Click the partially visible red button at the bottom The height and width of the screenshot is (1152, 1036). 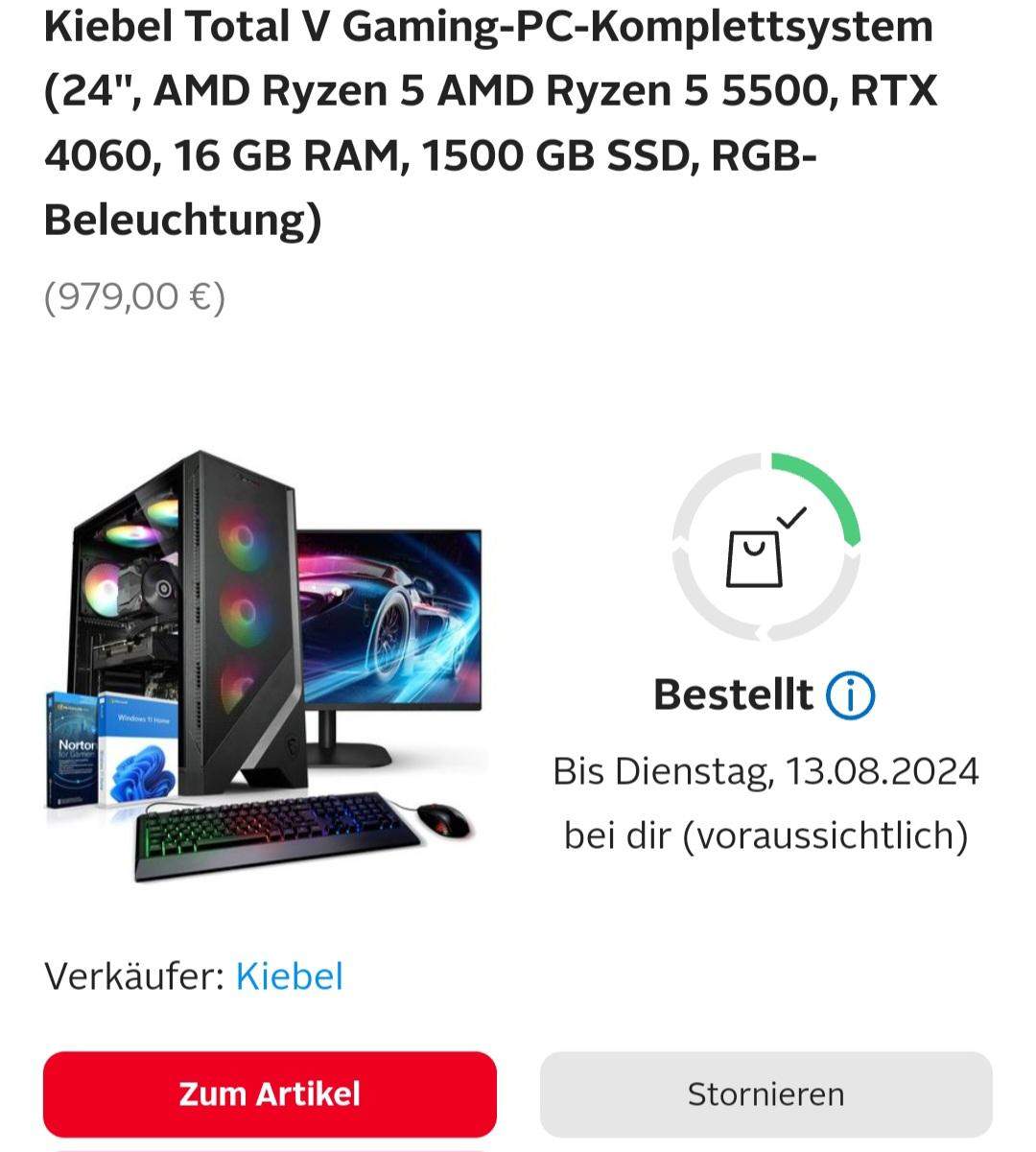click(270, 1146)
